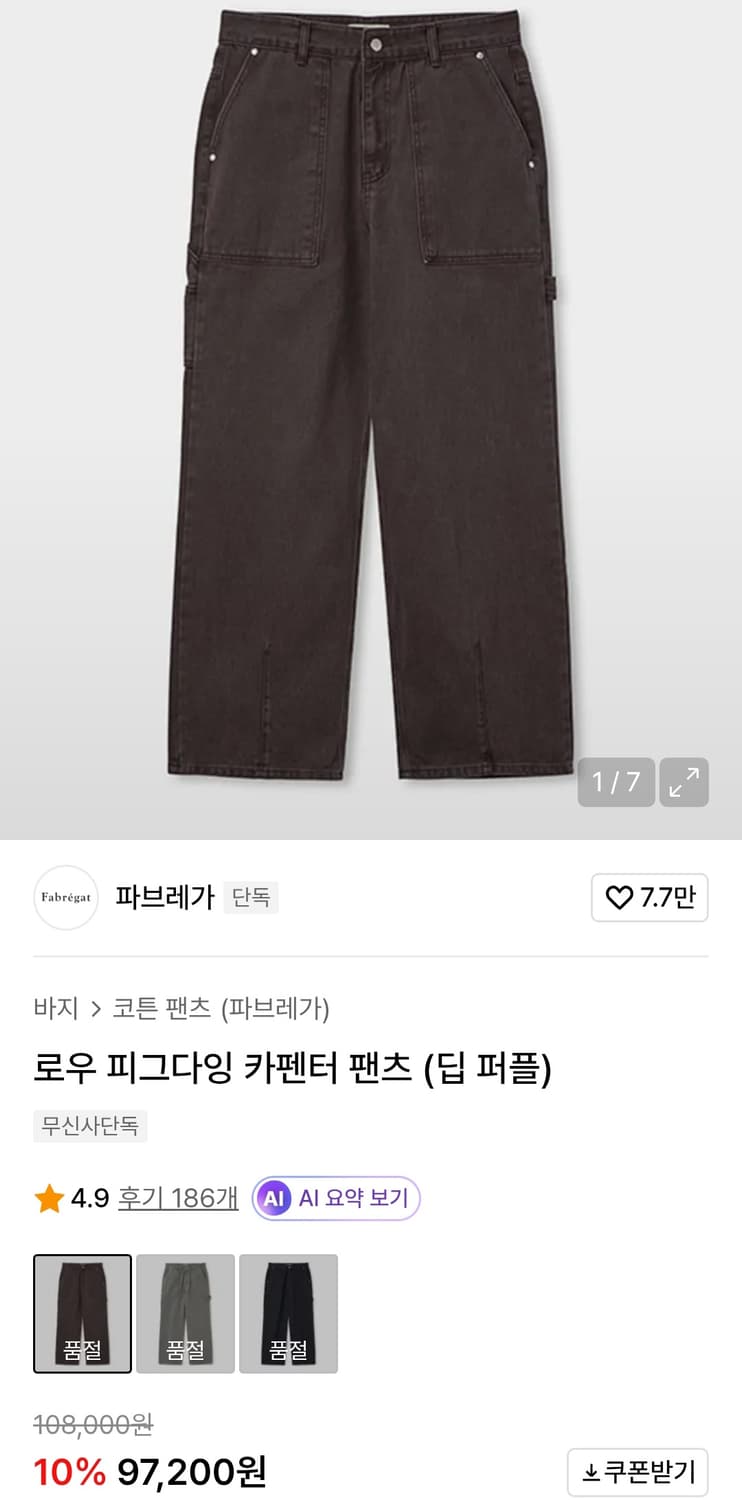Tap the 단독 exclusive label
This screenshot has width=742, height=1500.
[x=251, y=897]
